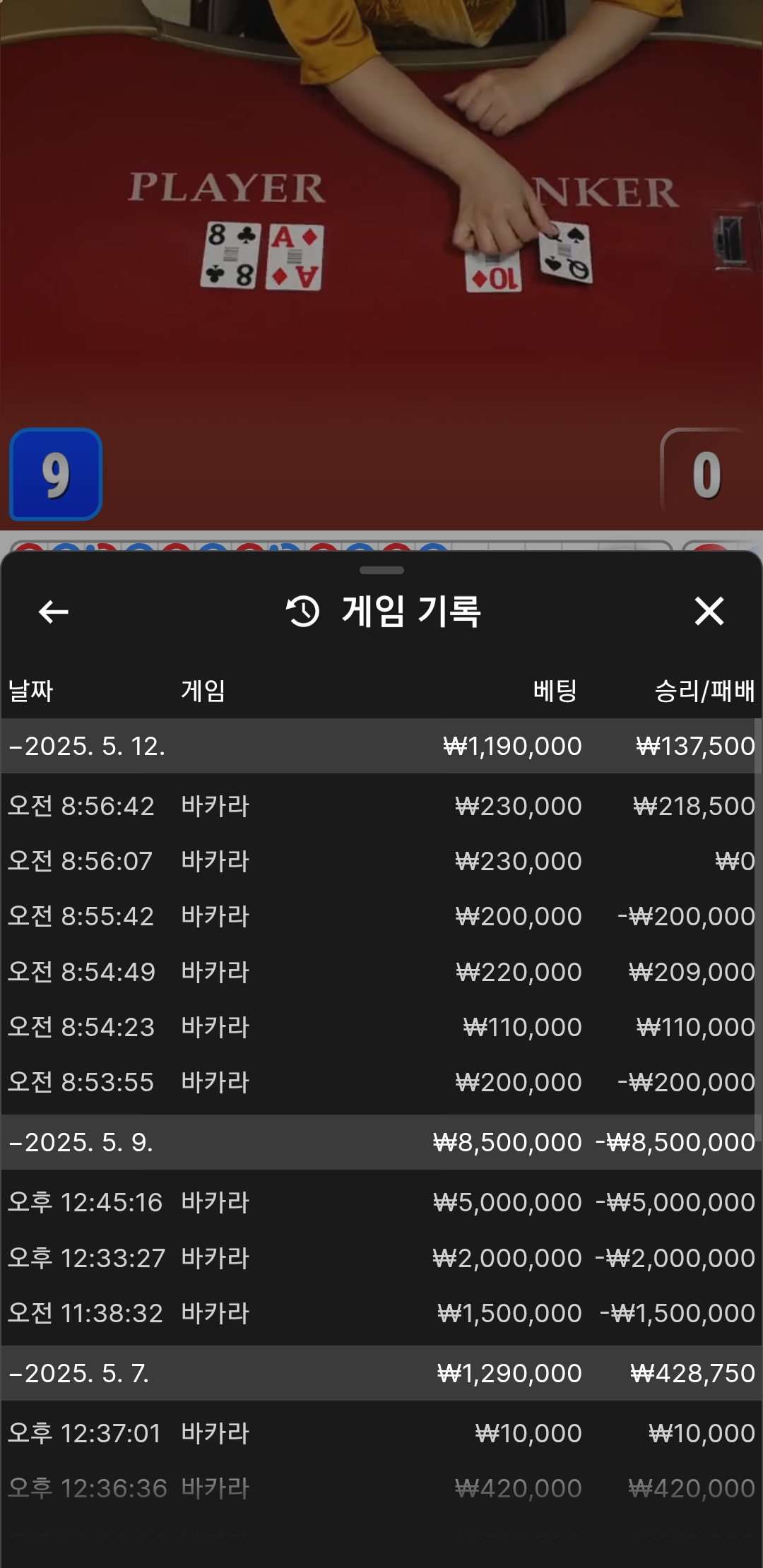
Task: Close the 게임 기록 panel
Action: pos(709,612)
